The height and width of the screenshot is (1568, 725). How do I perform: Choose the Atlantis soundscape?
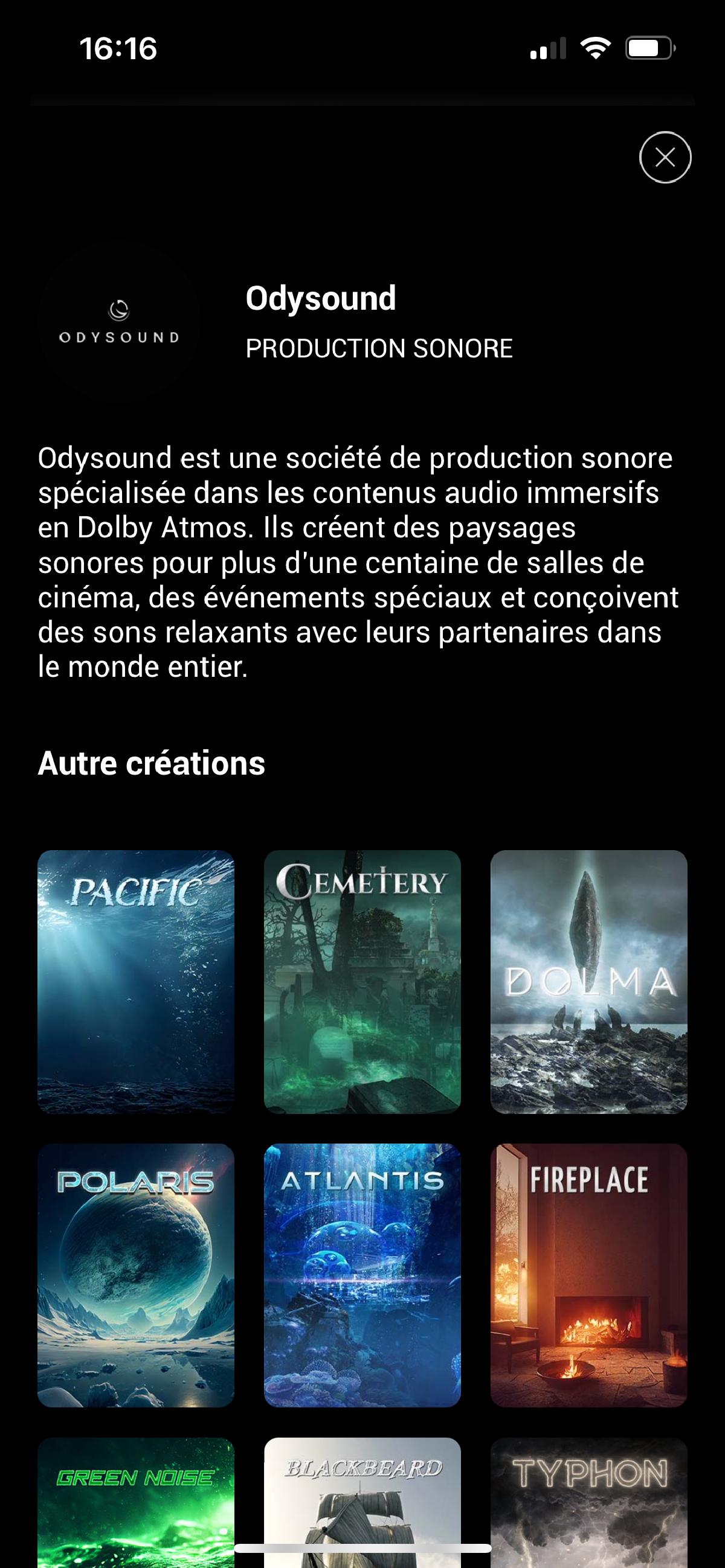coord(362,1275)
